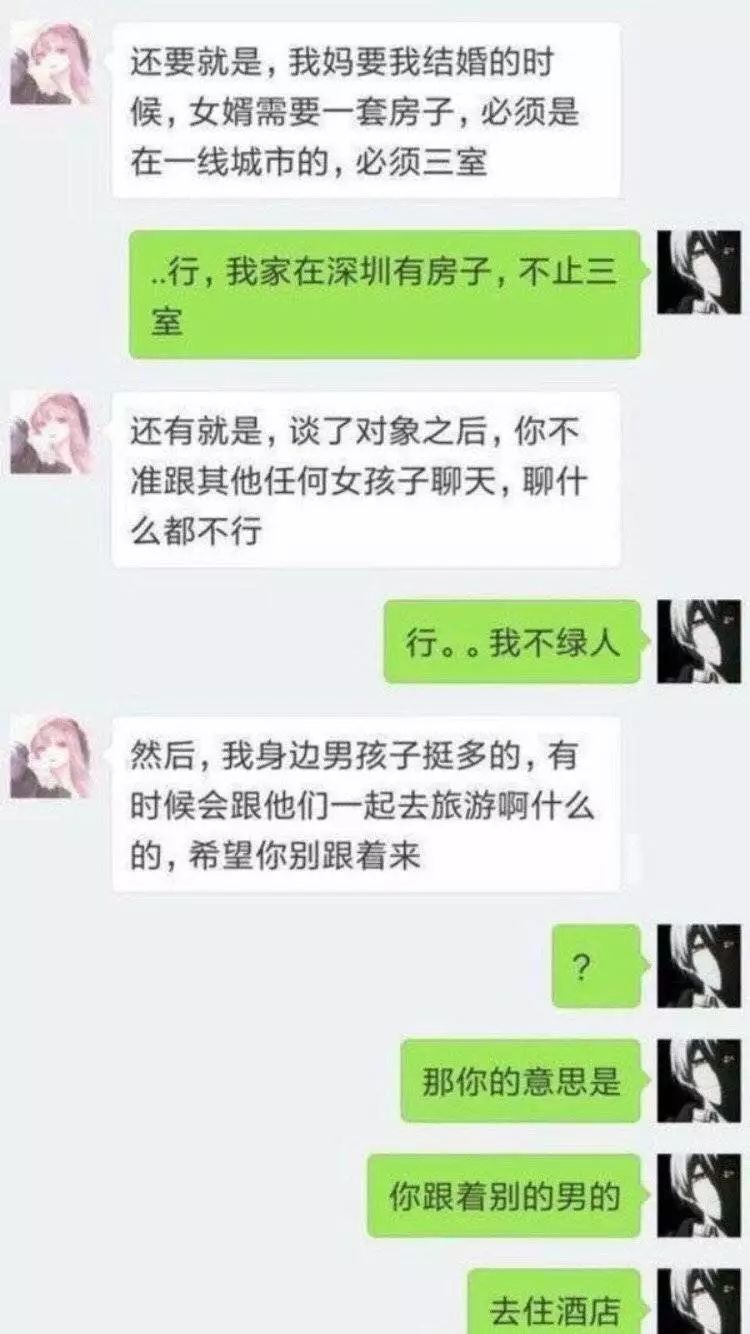Open the avatar beside the question mark message
Image resolution: width=750 pixels, height=1334 pixels.
click(699, 966)
